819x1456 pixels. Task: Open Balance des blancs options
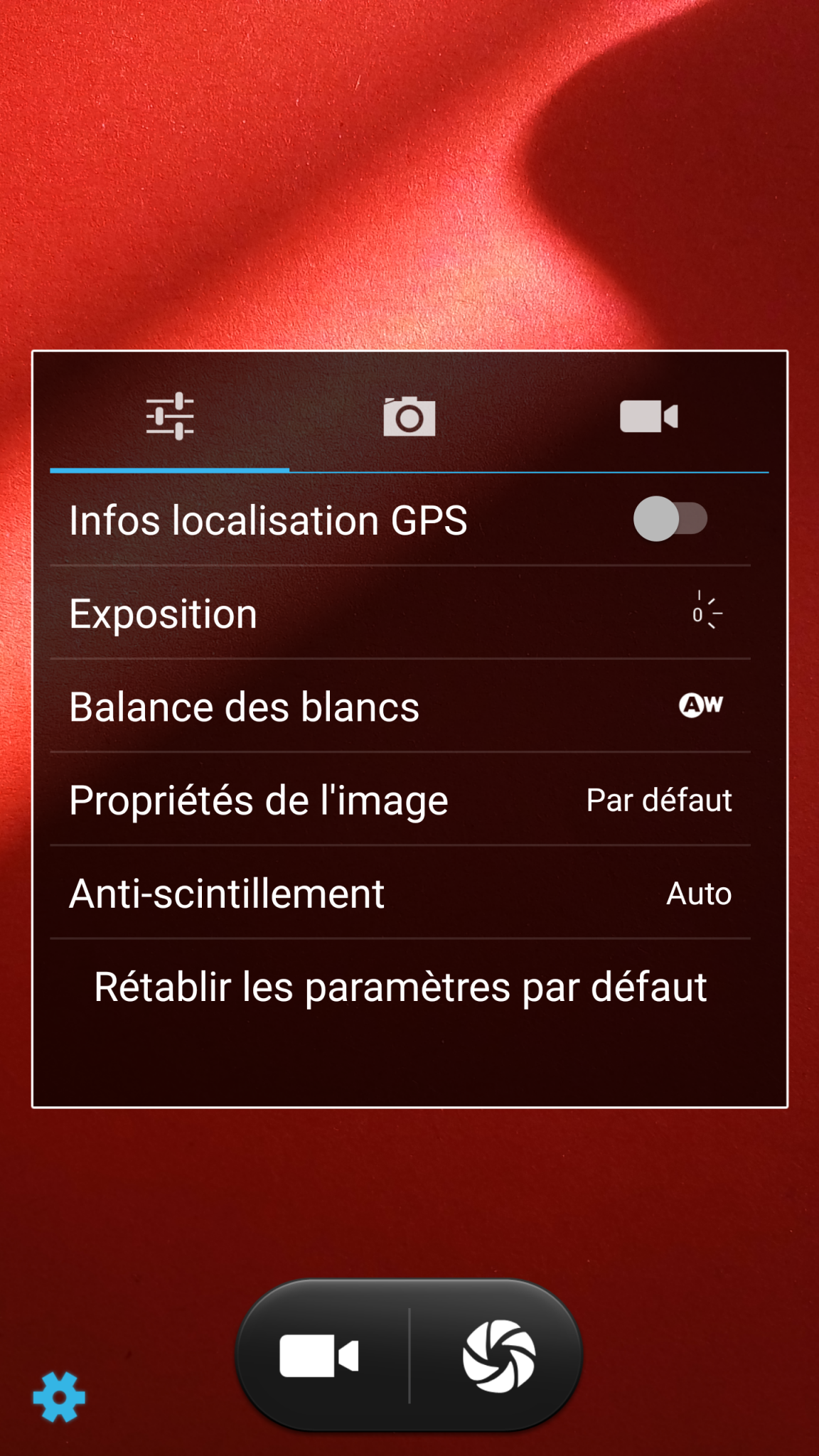(x=400, y=707)
